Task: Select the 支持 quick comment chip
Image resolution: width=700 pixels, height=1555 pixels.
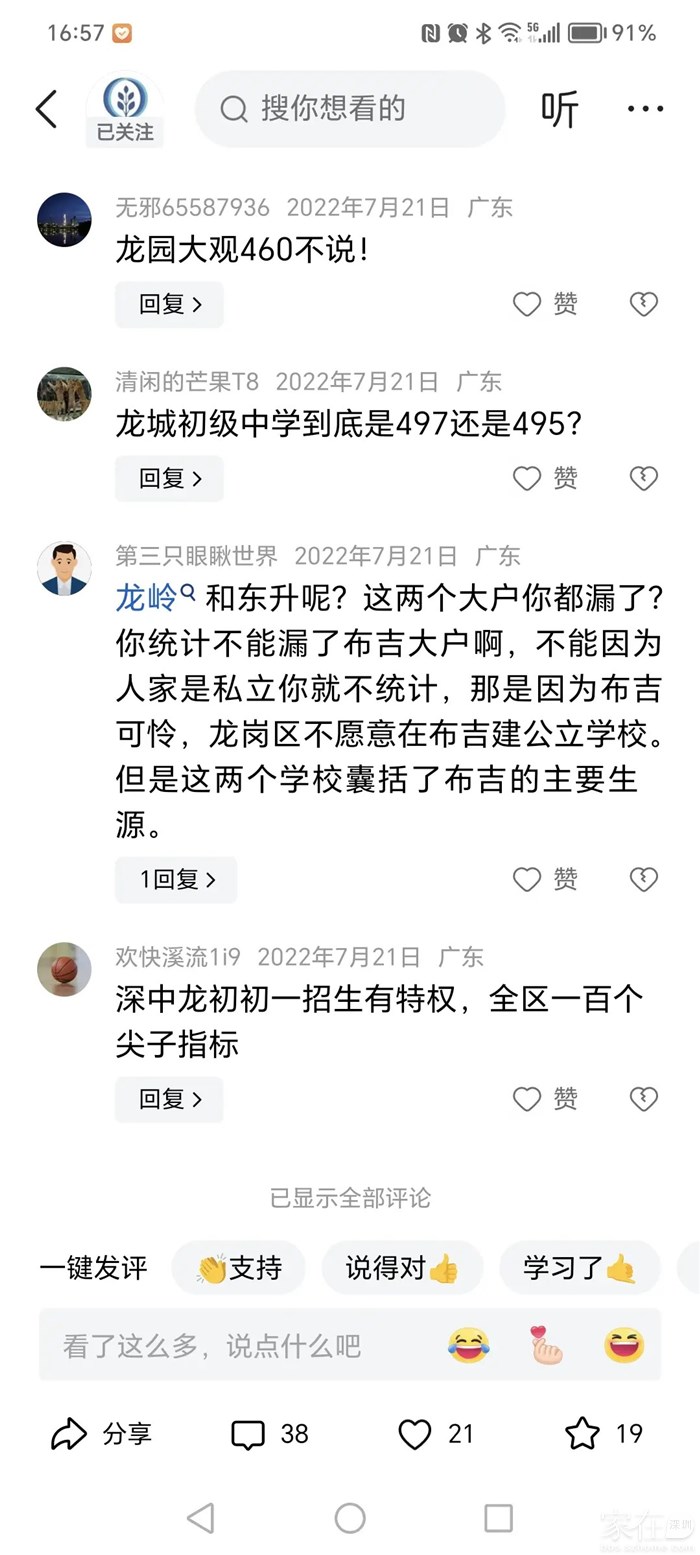Action: coord(238,1268)
